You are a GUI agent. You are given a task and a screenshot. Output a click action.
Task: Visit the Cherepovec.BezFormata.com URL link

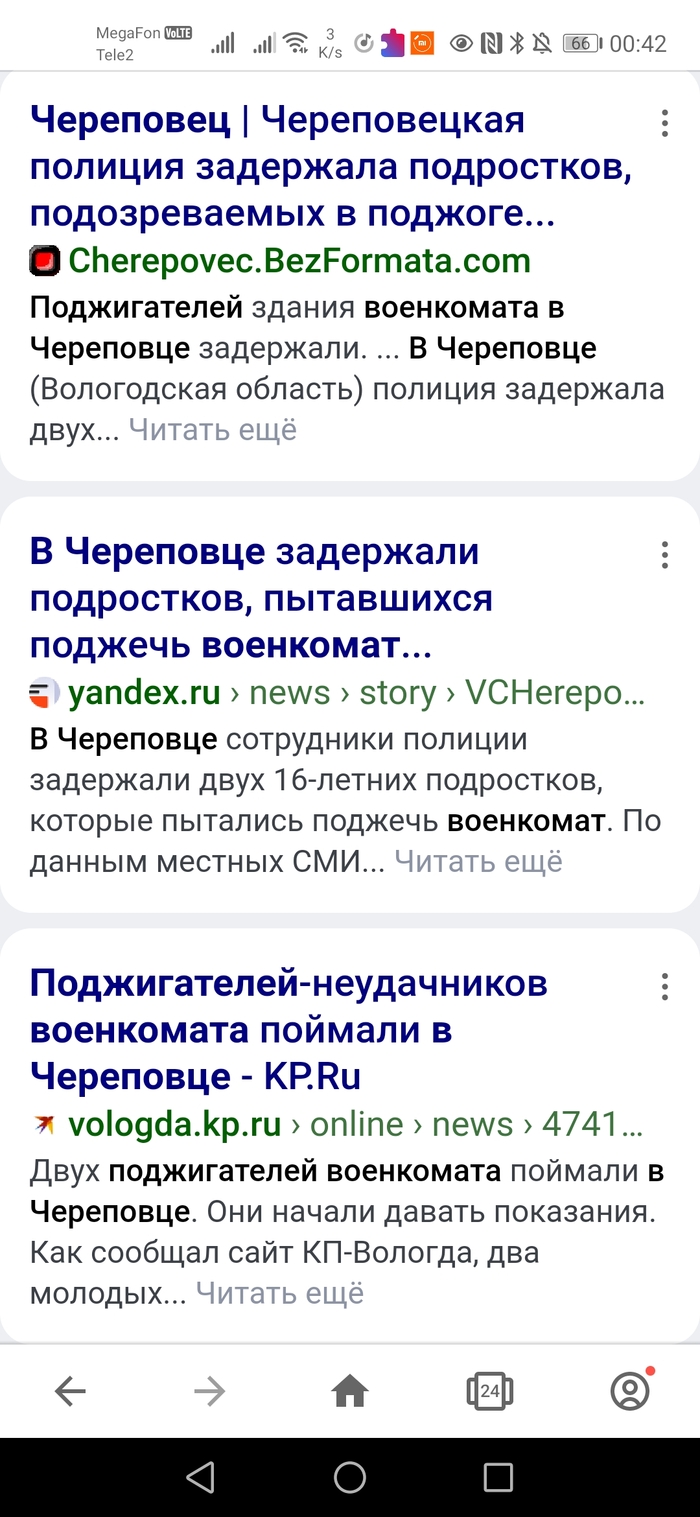point(298,261)
